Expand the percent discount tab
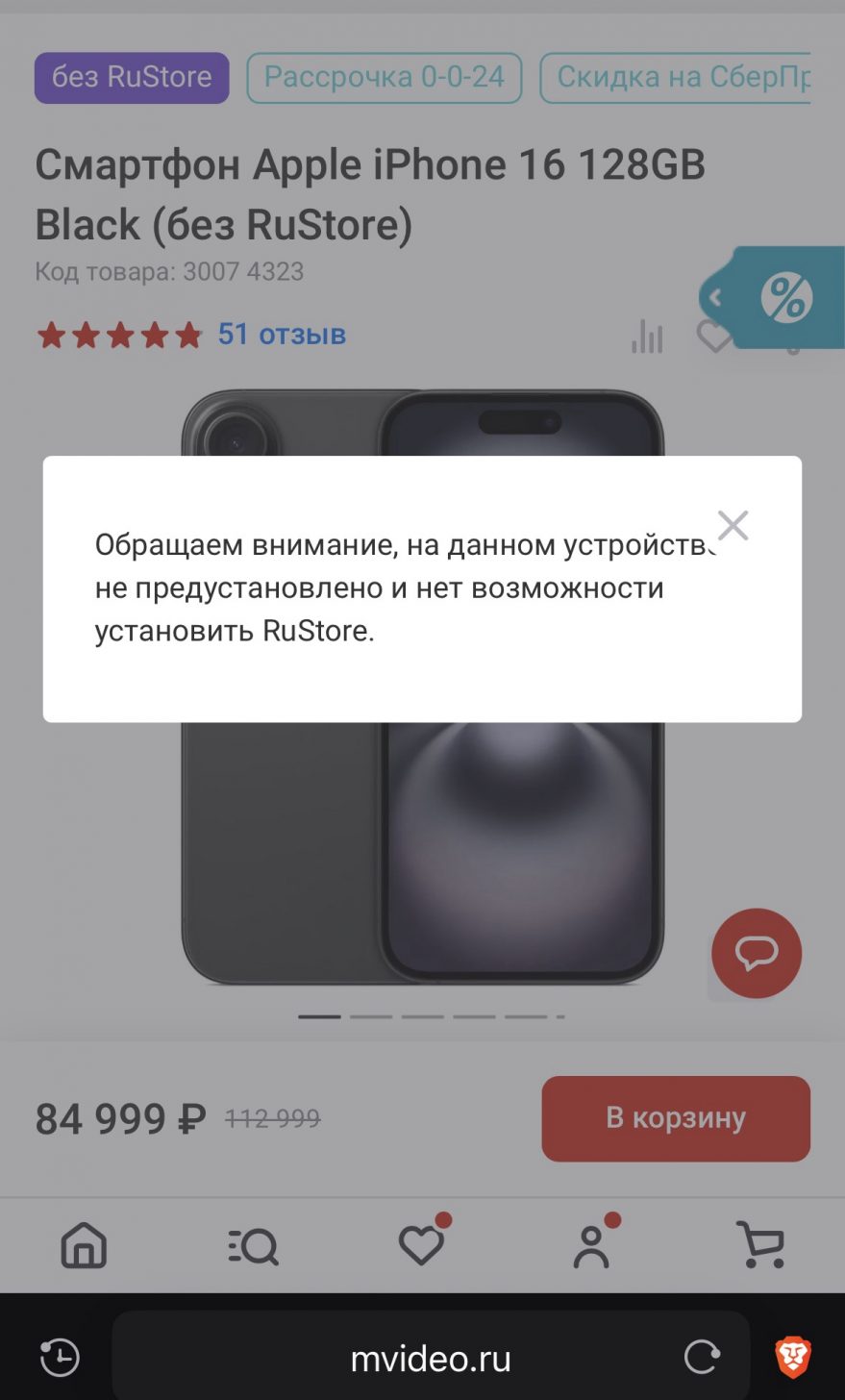845x1400 pixels. pyautogui.click(x=772, y=297)
